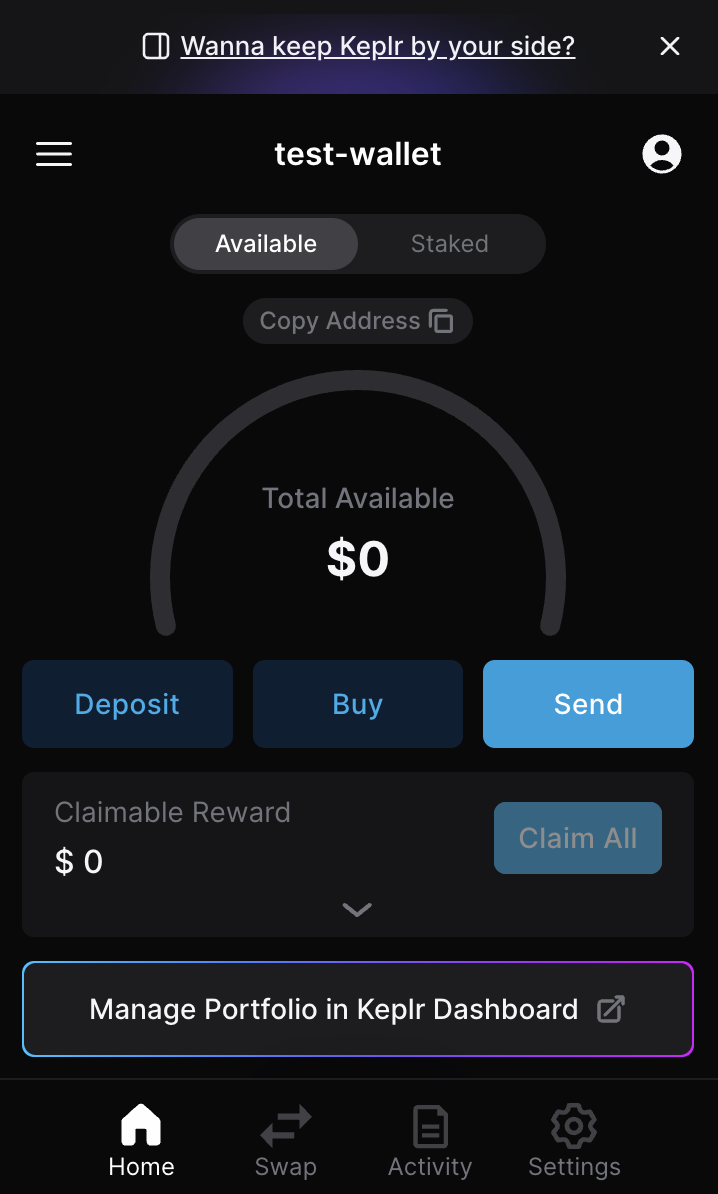Screen dimensions: 718x1194
Task: View the Activity tab
Action: (x=430, y=1141)
